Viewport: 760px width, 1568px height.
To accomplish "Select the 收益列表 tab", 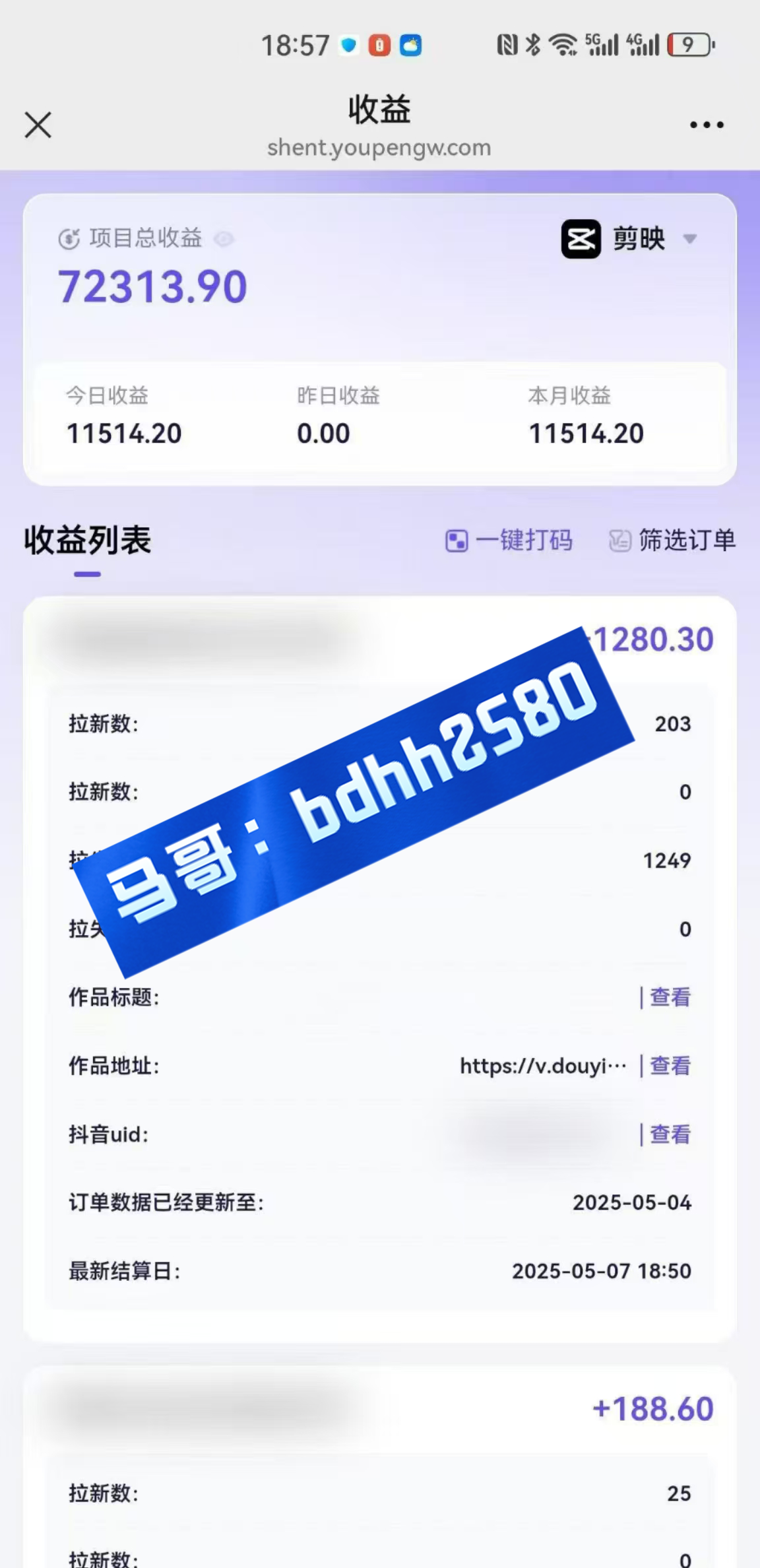I will click(x=88, y=540).
